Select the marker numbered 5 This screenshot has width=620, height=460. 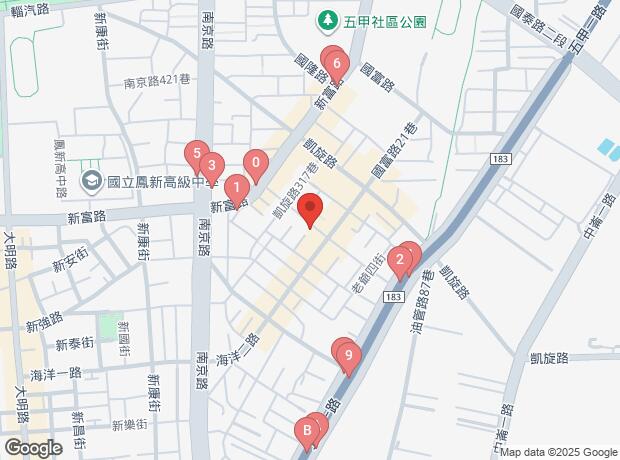point(197,153)
